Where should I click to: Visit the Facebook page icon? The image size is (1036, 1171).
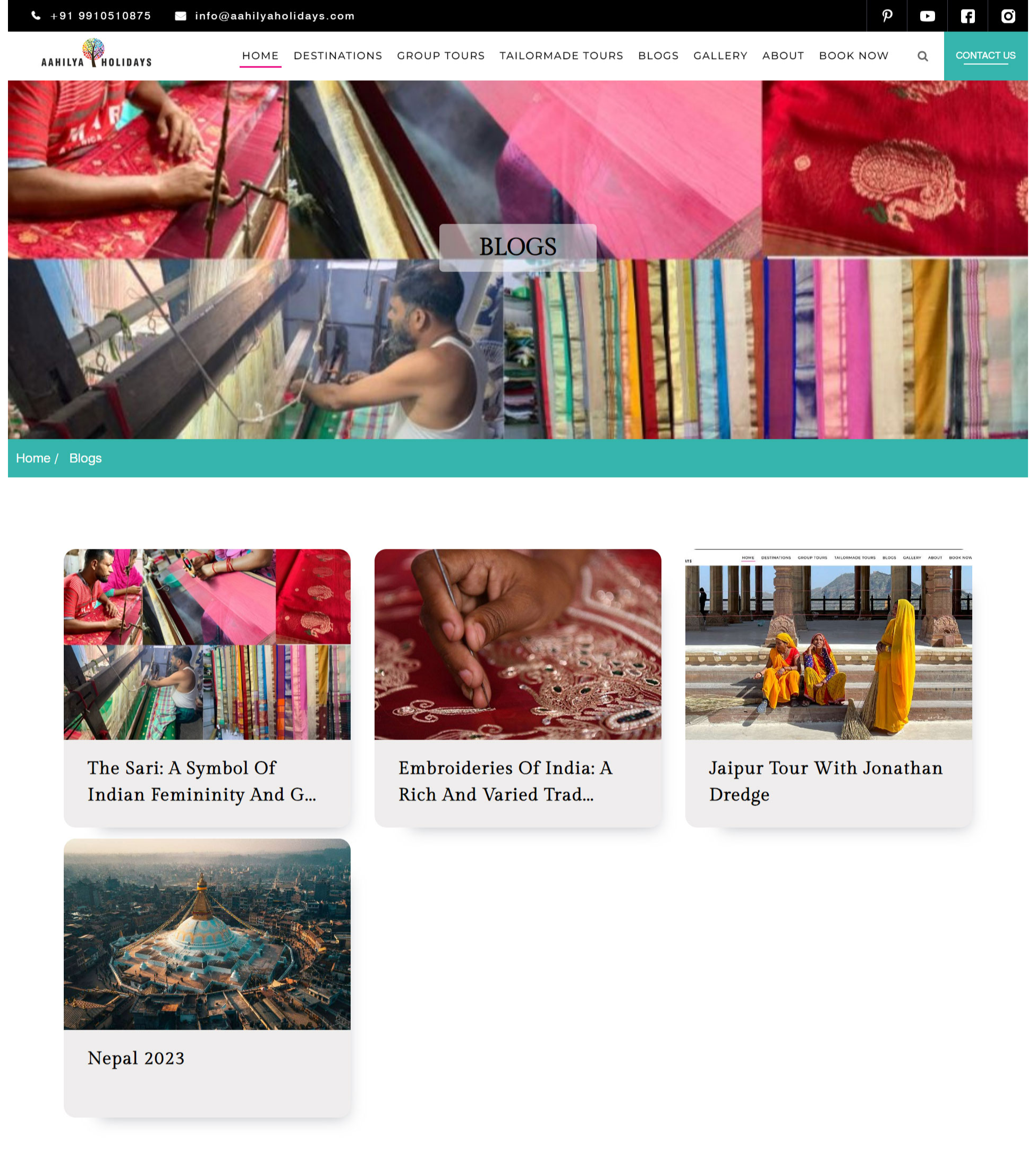pyautogui.click(x=967, y=16)
